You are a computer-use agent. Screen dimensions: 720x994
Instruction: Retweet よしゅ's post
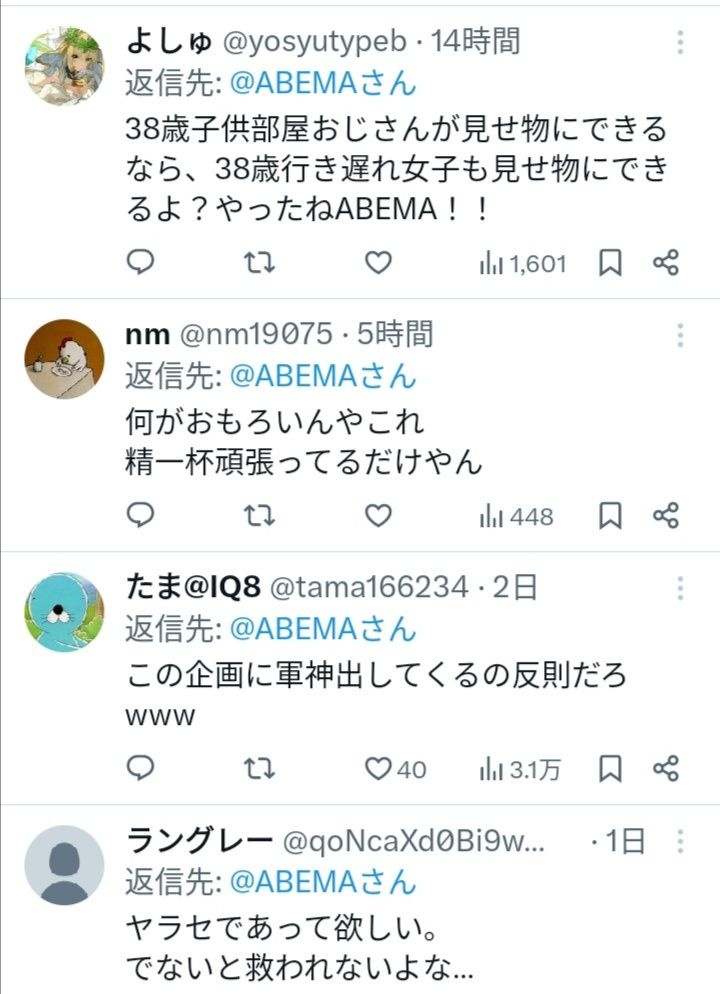click(260, 263)
